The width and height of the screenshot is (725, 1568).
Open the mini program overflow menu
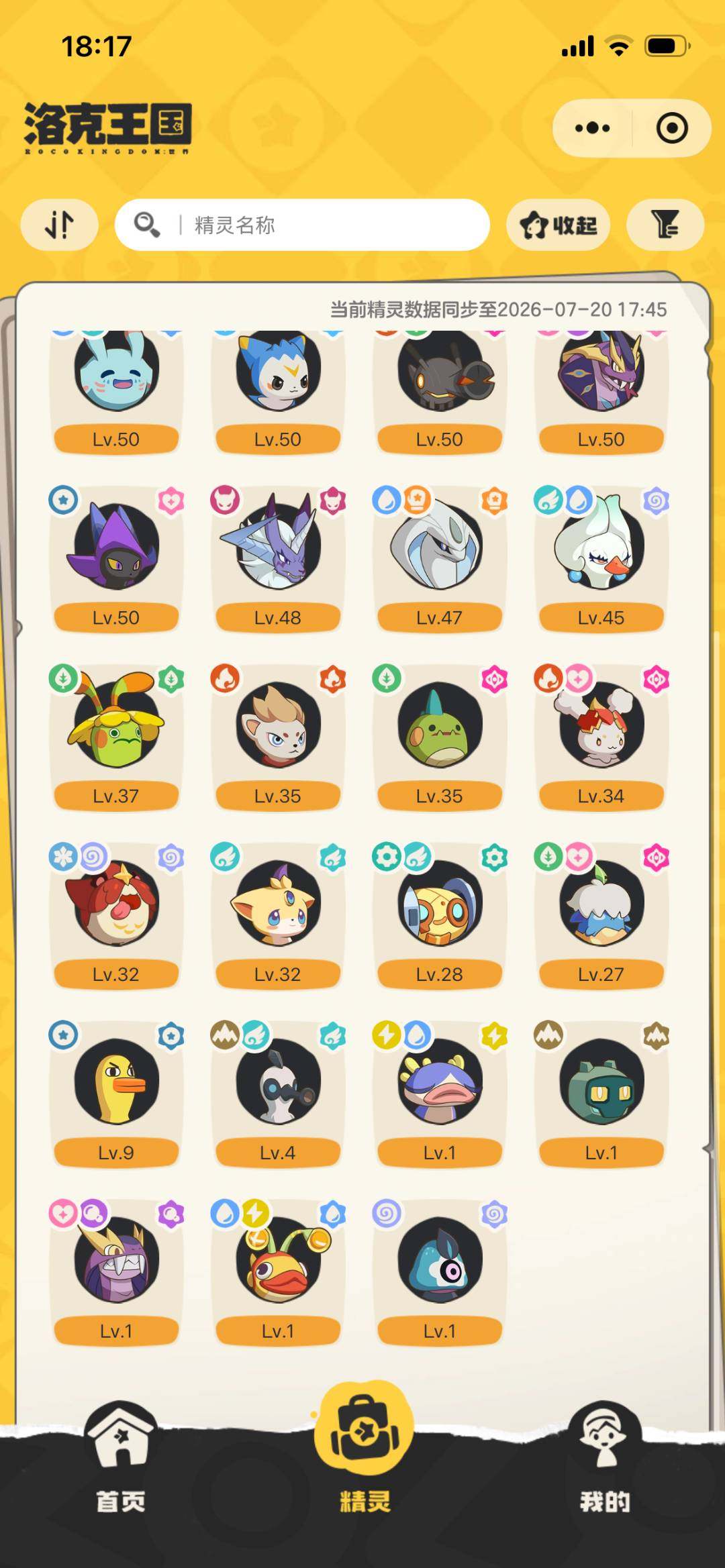(593, 127)
